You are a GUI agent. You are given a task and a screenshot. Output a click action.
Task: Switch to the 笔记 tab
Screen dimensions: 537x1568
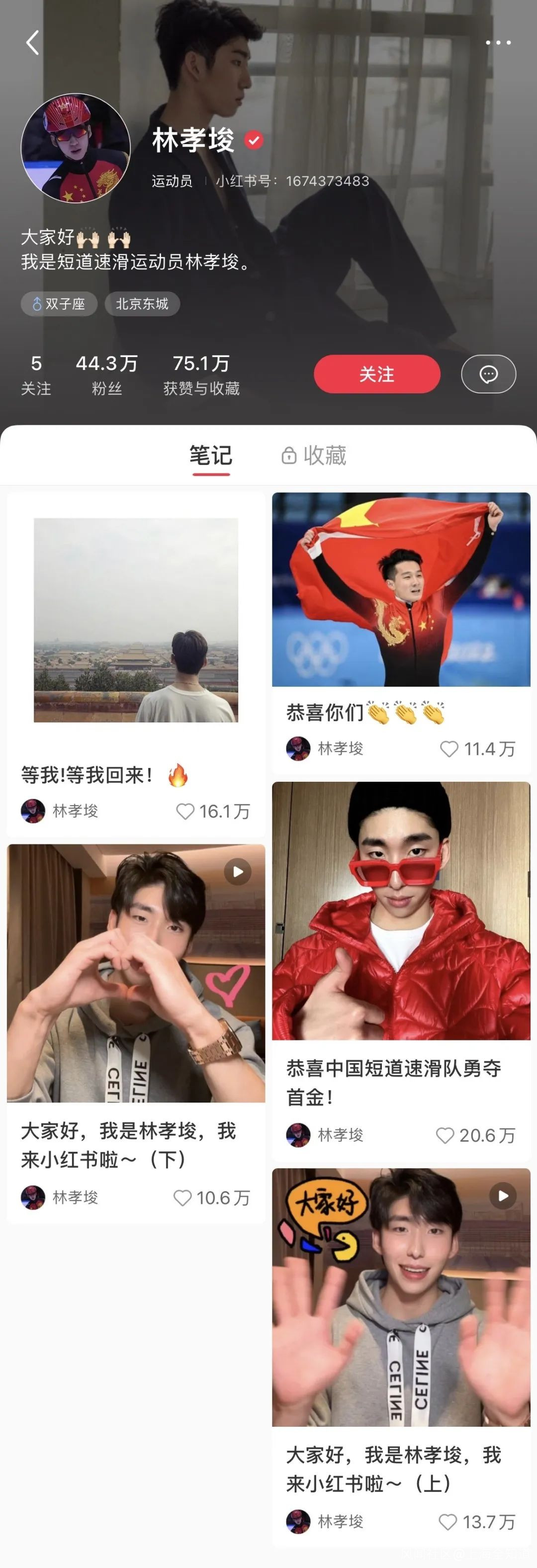(211, 456)
